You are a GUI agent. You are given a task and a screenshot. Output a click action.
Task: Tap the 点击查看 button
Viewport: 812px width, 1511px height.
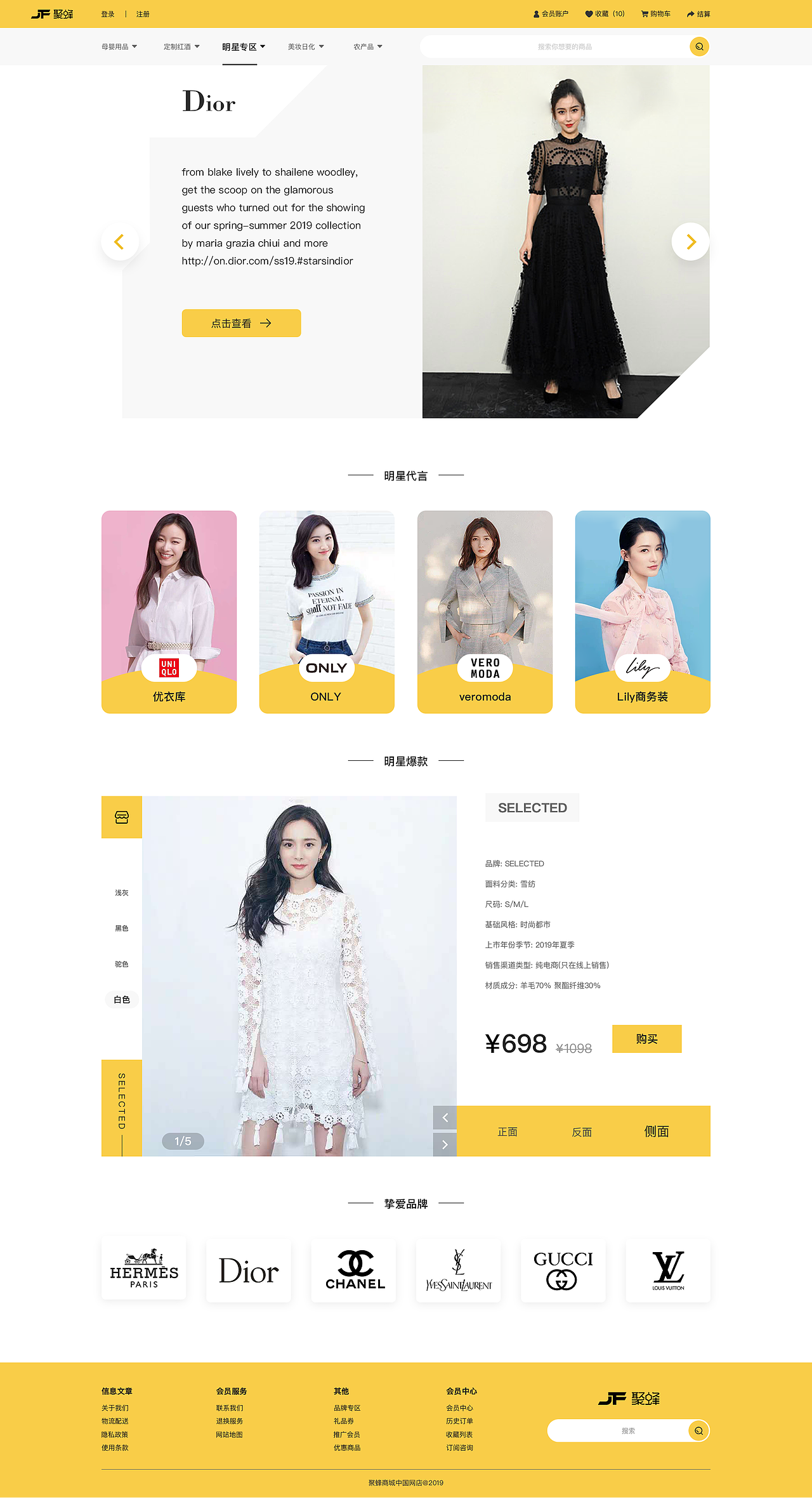pyautogui.click(x=241, y=323)
